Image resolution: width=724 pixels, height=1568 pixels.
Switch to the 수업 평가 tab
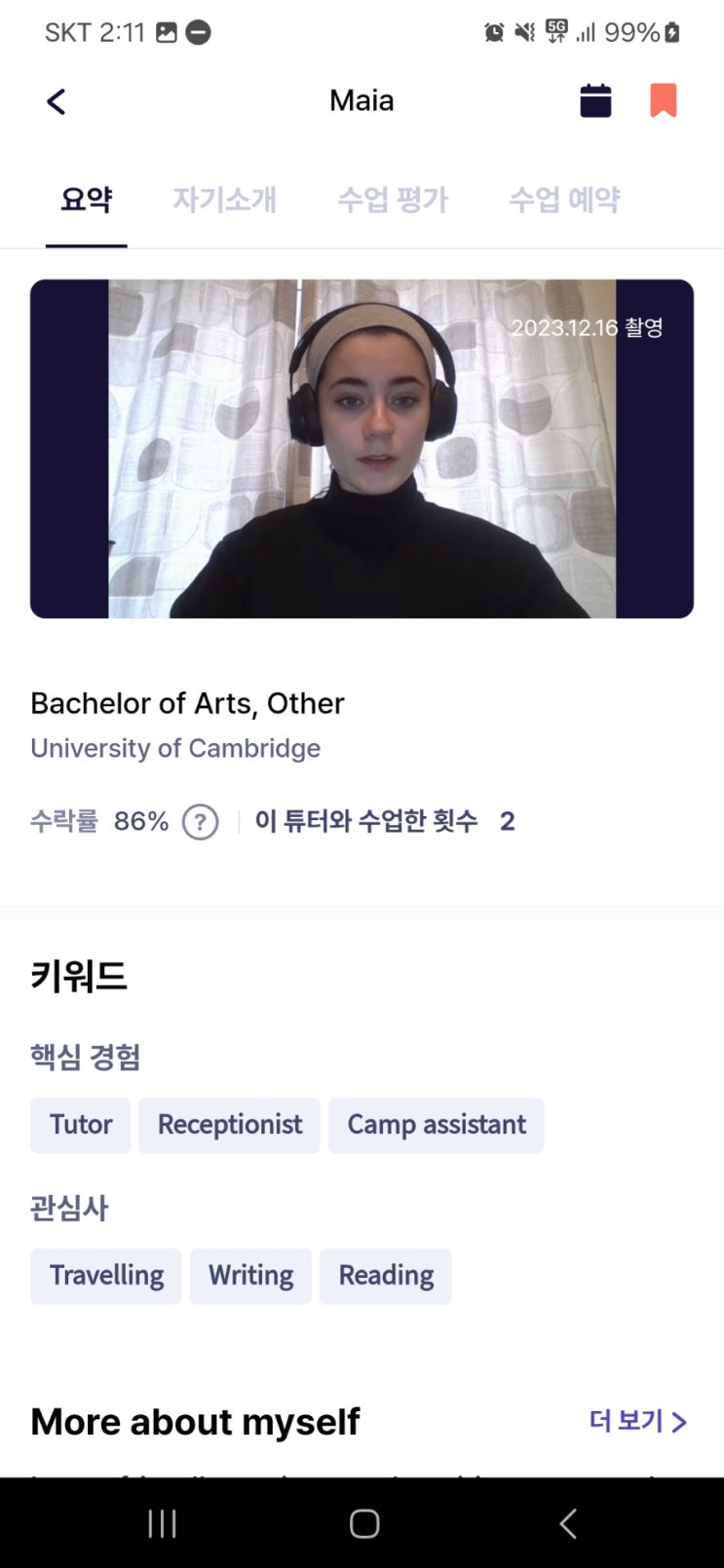[393, 200]
